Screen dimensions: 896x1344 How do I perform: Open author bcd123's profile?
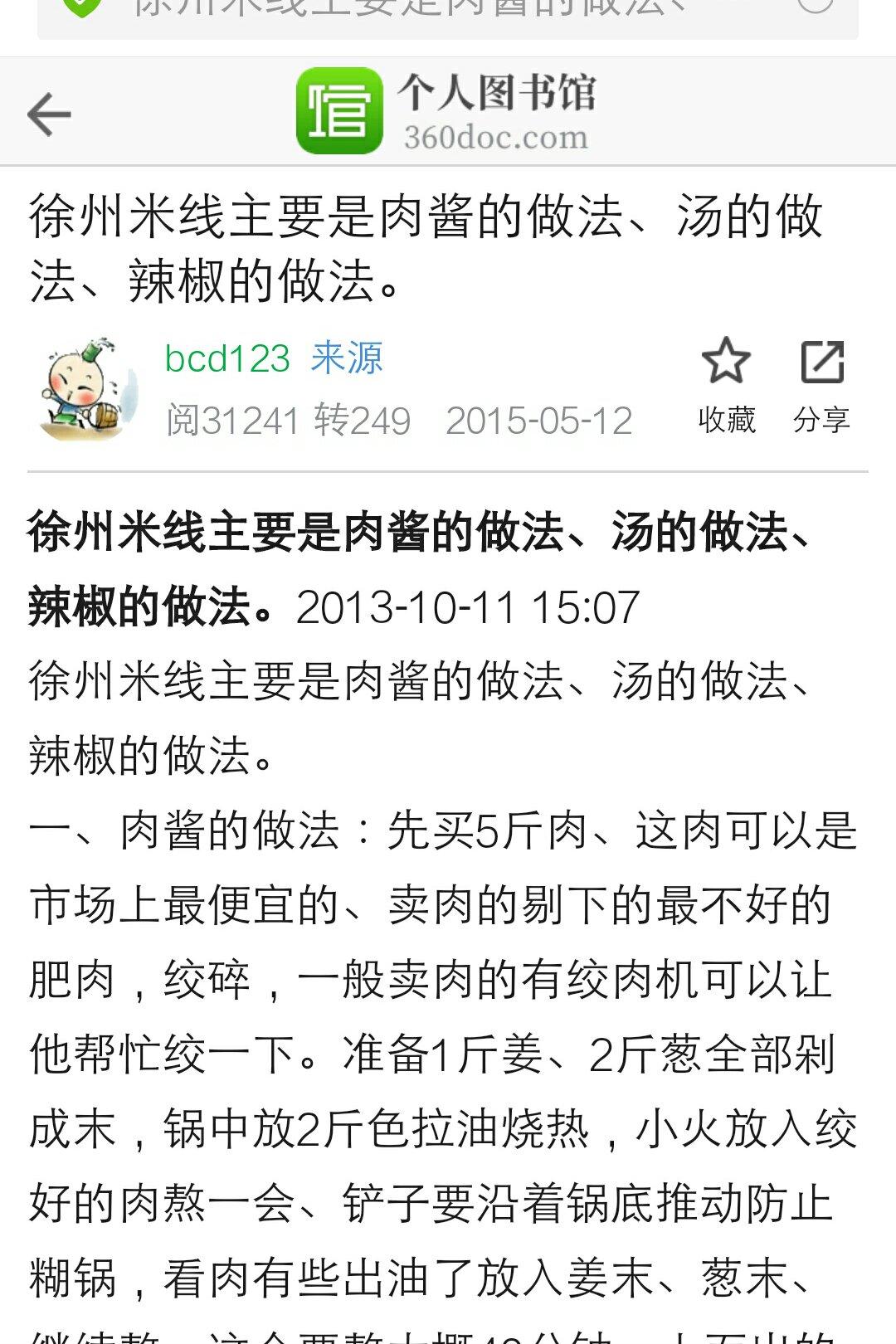coord(227,359)
